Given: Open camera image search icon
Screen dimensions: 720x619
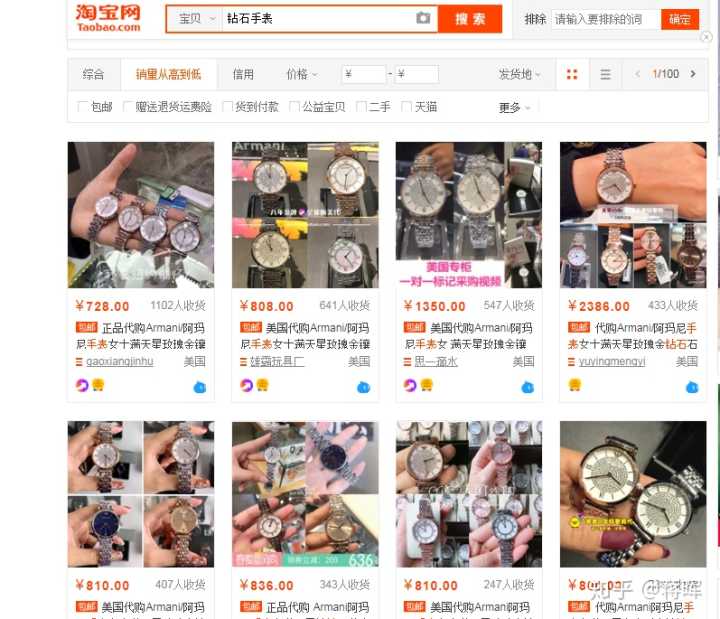Looking at the screenshot, I should pos(423,19).
